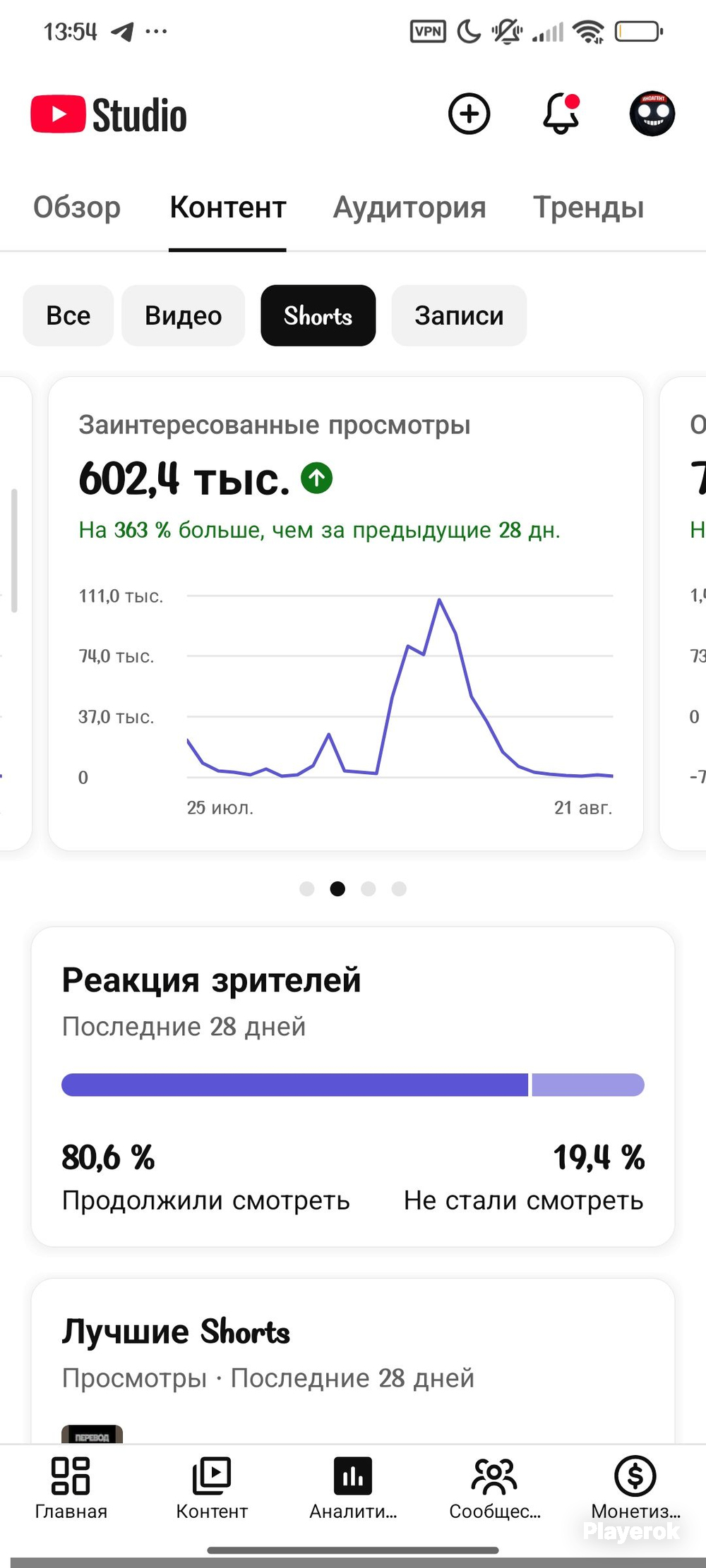The width and height of the screenshot is (706, 1568).
Task: Open the Реакция зрителей card
Action: (353, 1087)
